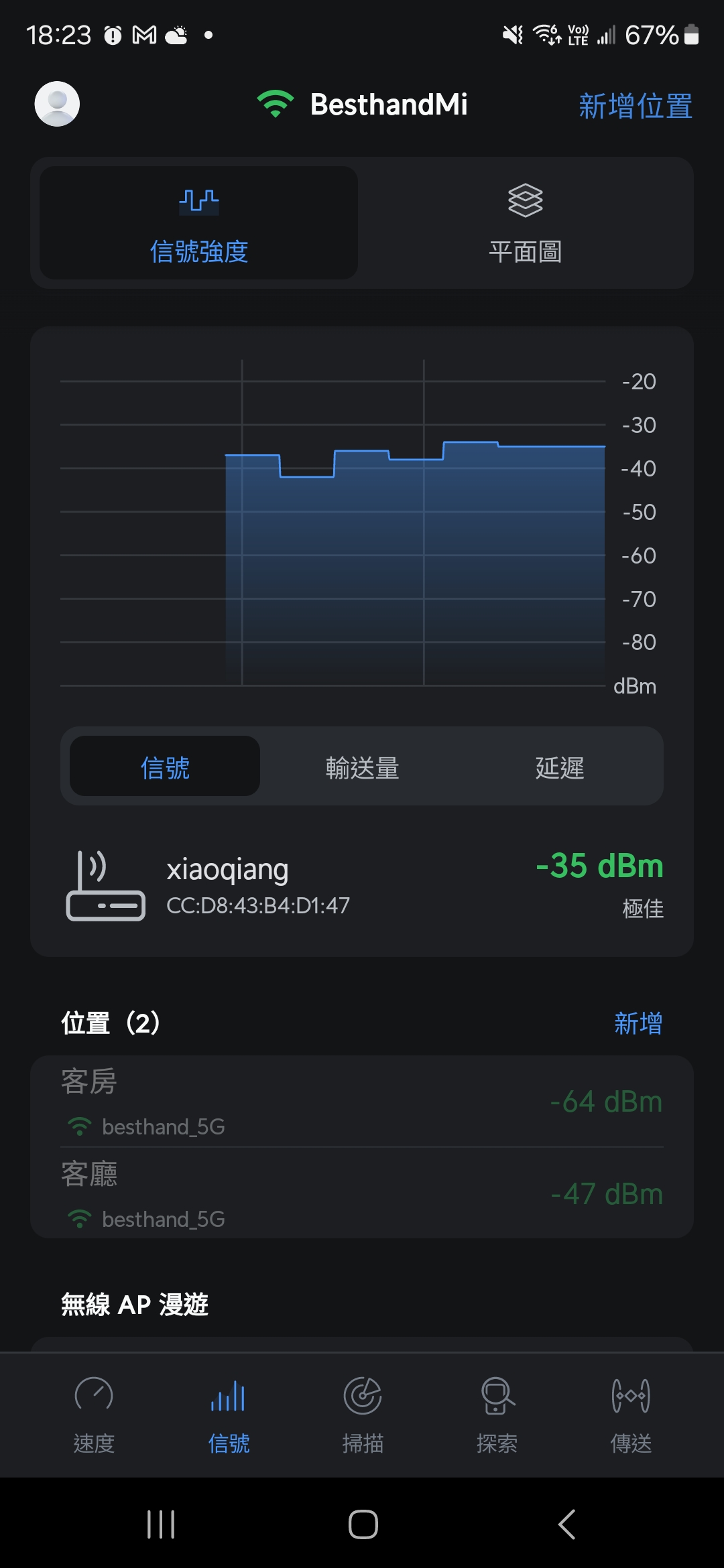The width and height of the screenshot is (724, 1568).
Task: Switch to the 信號強度 view
Action: pyautogui.click(x=199, y=223)
